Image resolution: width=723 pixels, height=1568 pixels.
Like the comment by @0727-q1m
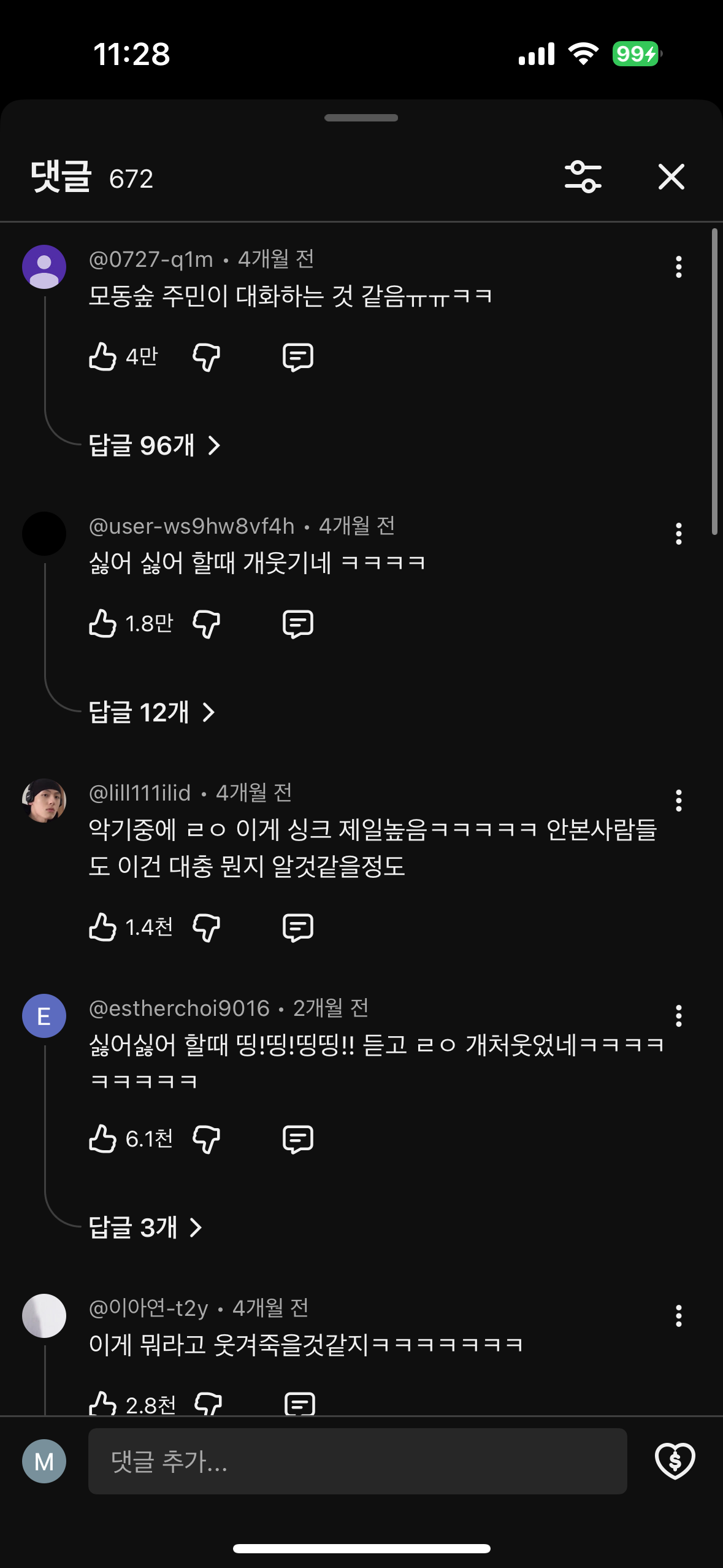103,356
